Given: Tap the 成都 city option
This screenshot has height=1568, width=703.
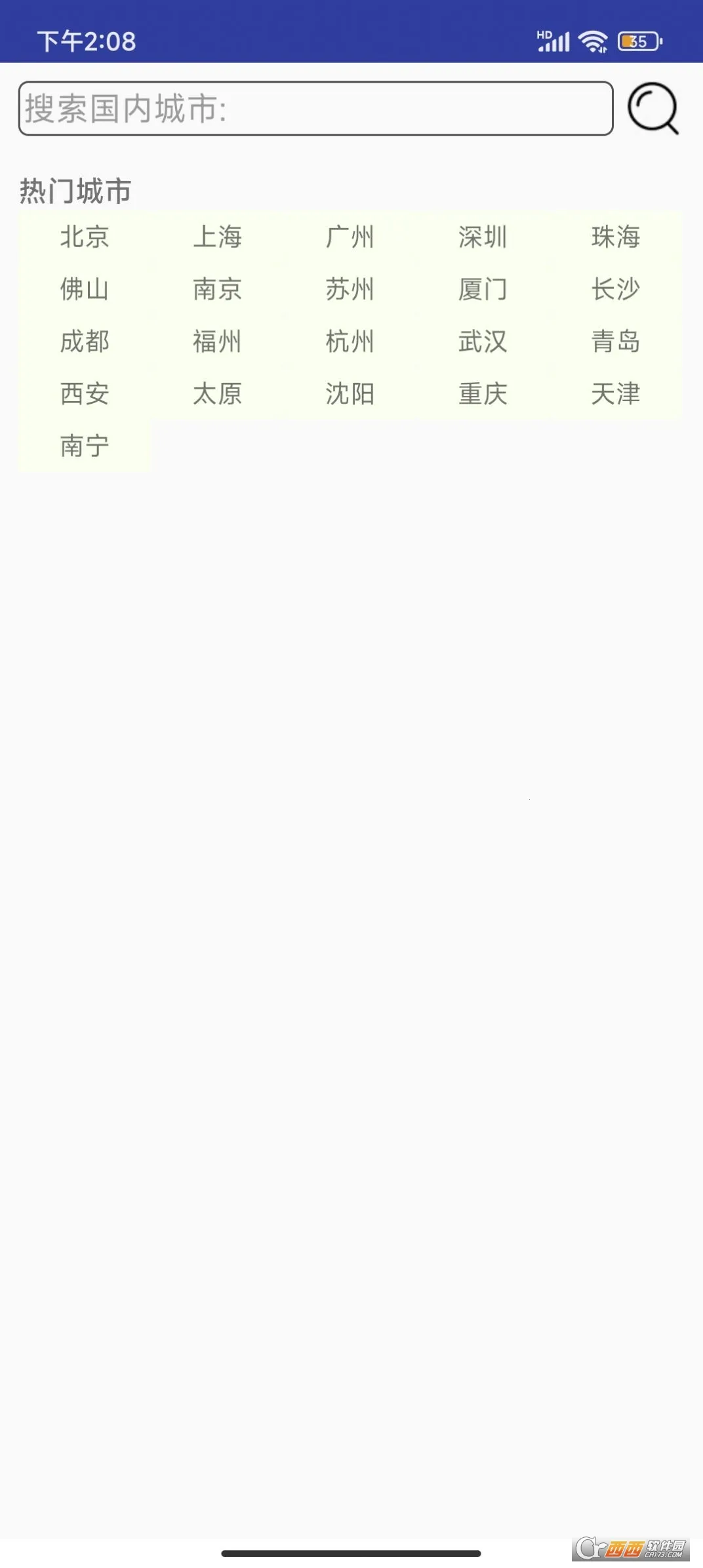Looking at the screenshot, I should click(x=85, y=342).
